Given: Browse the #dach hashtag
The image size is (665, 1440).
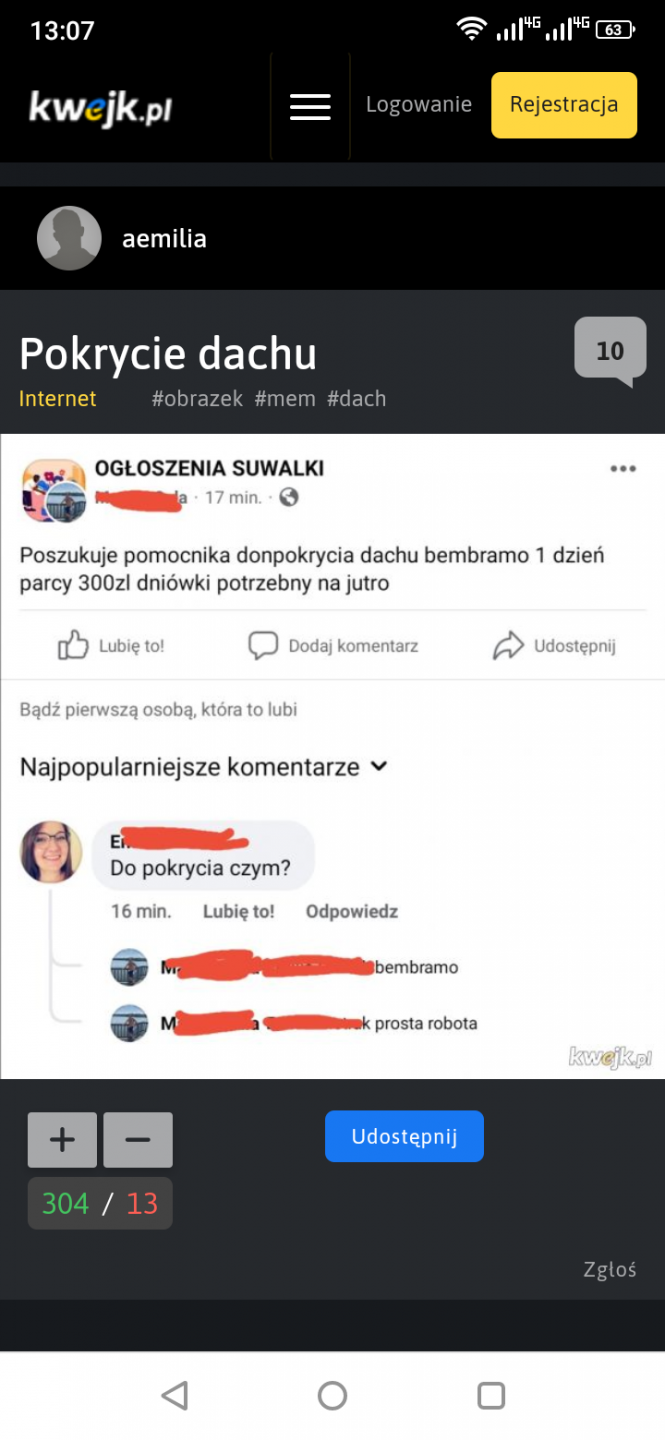Looking at the screenshot, I should 357,399.
